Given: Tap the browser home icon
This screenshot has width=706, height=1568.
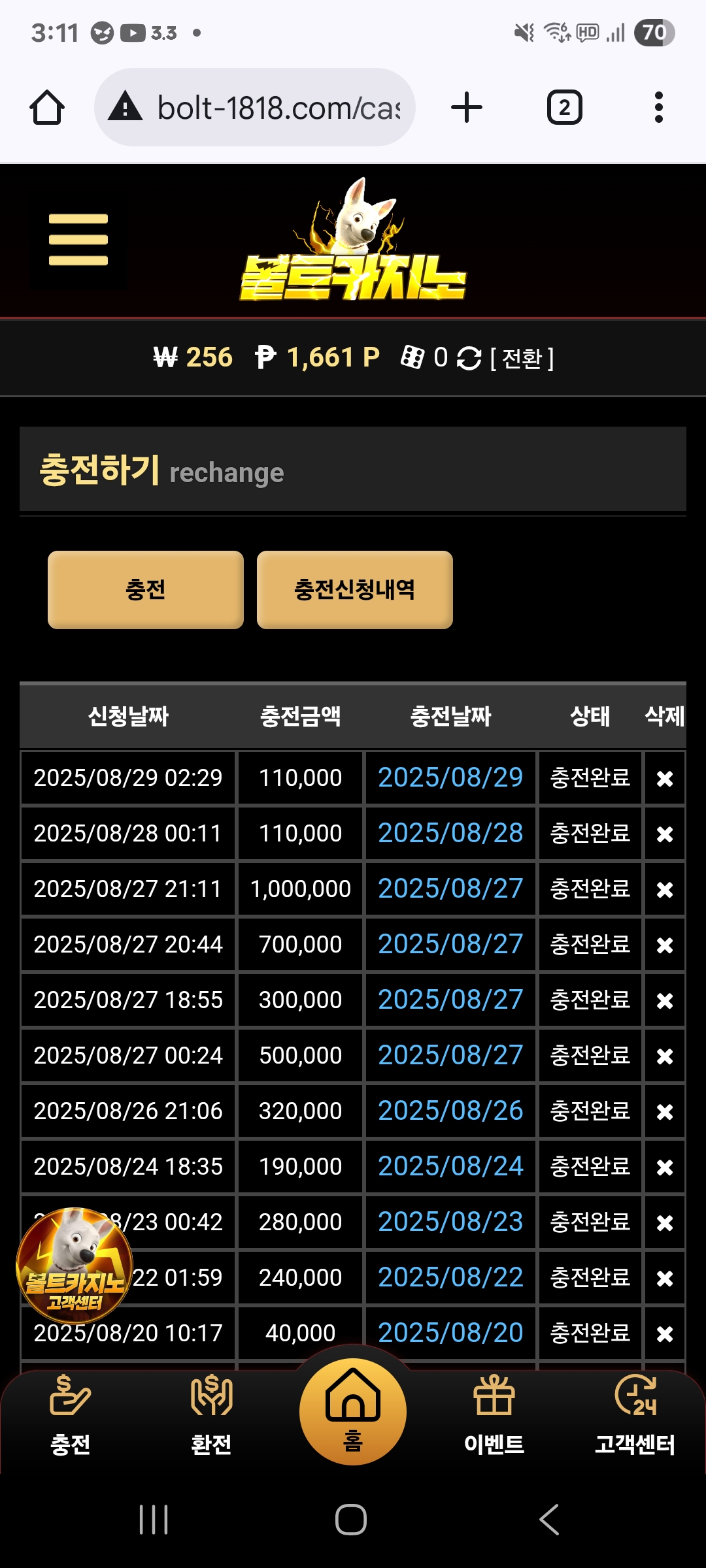Looking at the screenshot, I should 47,108.
